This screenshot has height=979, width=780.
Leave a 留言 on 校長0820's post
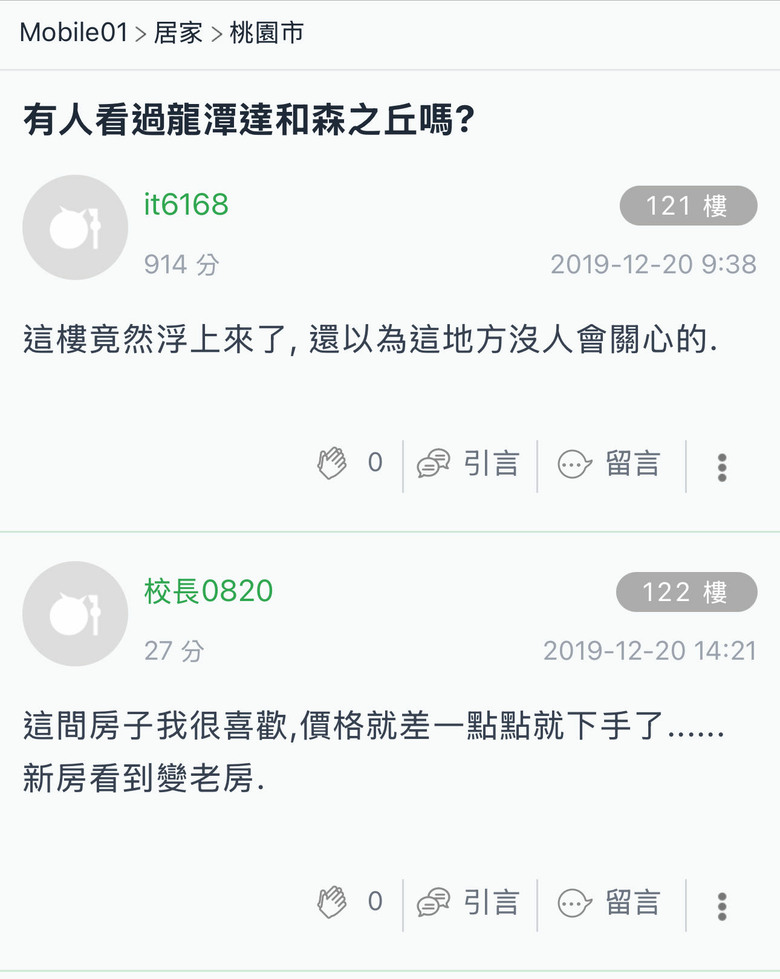pos(609,903)
